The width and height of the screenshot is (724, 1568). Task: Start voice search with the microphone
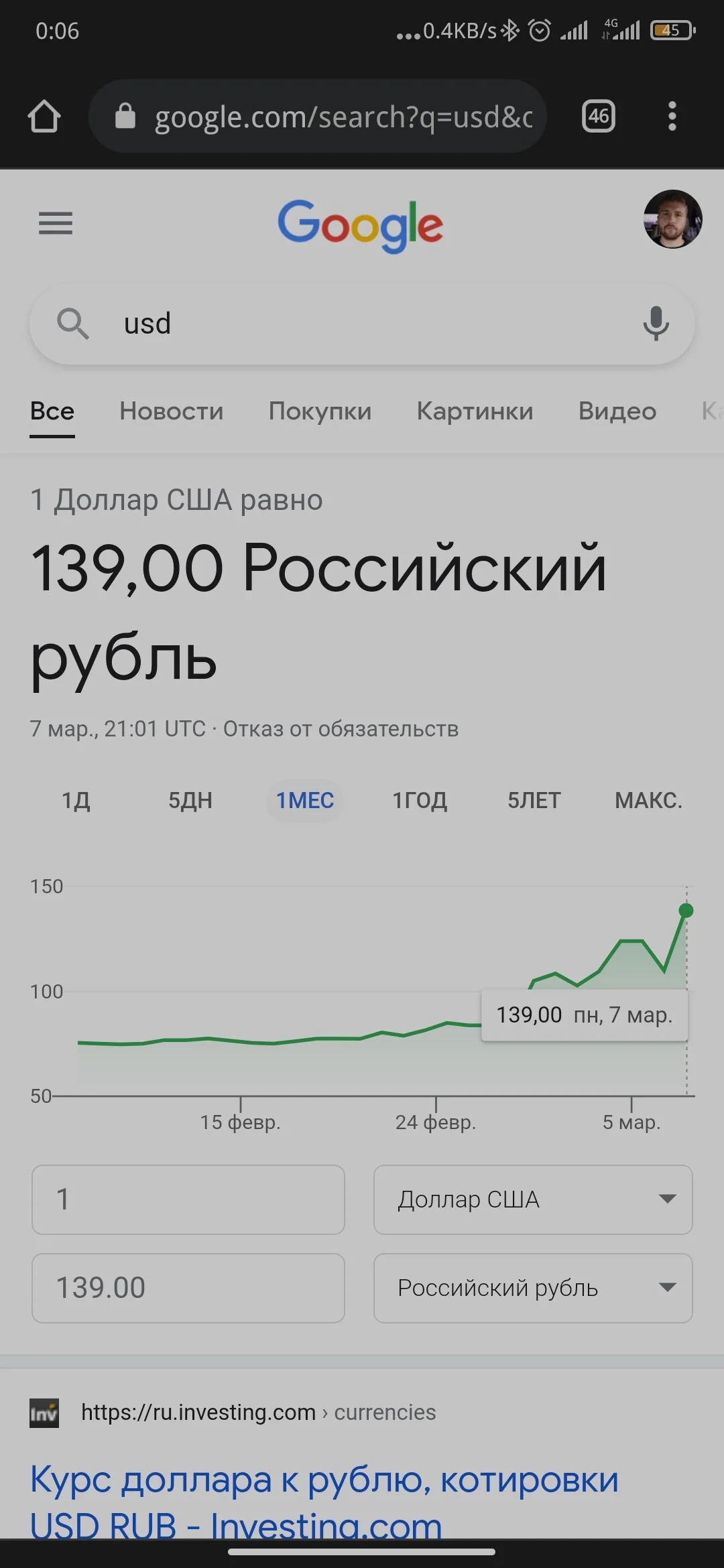pyautogui.click(x=656, y=324)
